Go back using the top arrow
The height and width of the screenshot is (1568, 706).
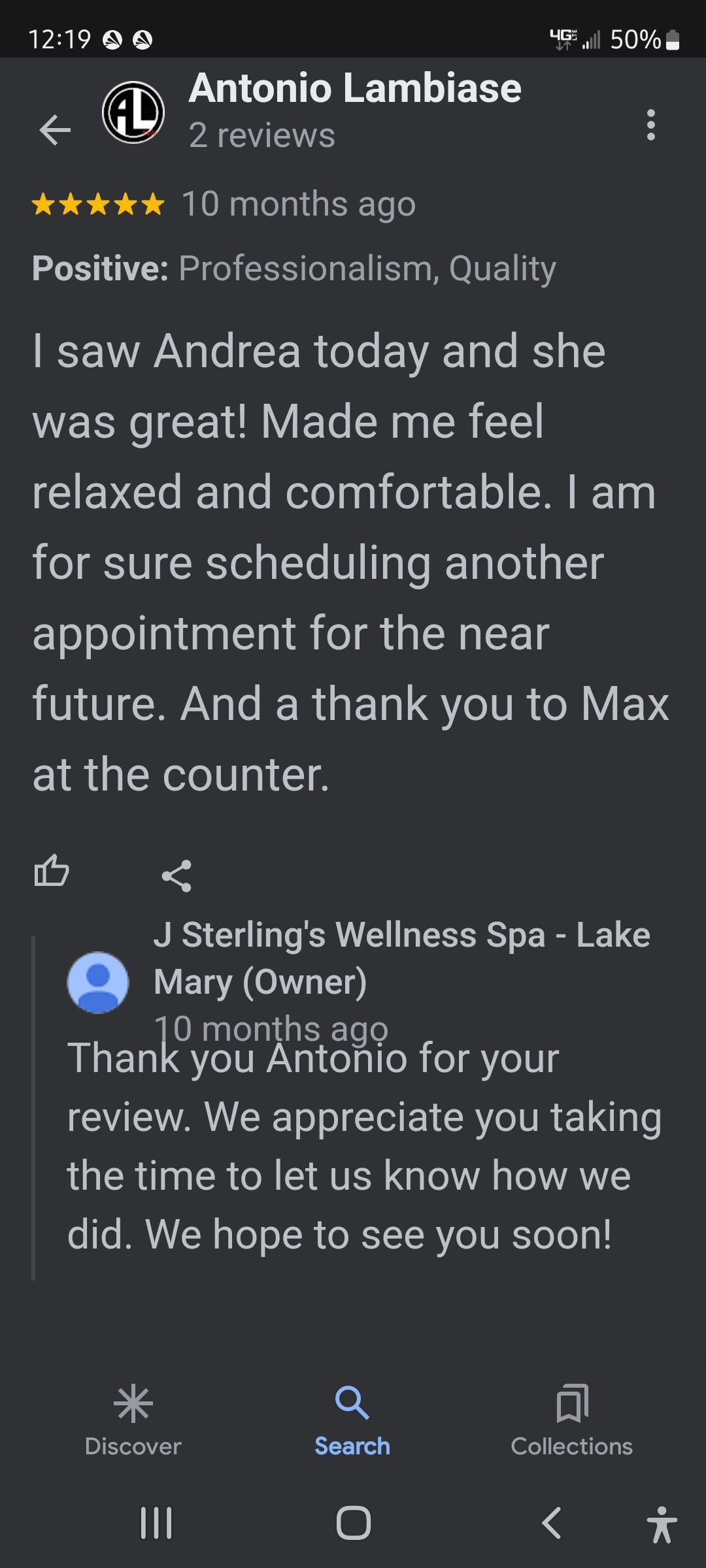(x=55, y=129)
